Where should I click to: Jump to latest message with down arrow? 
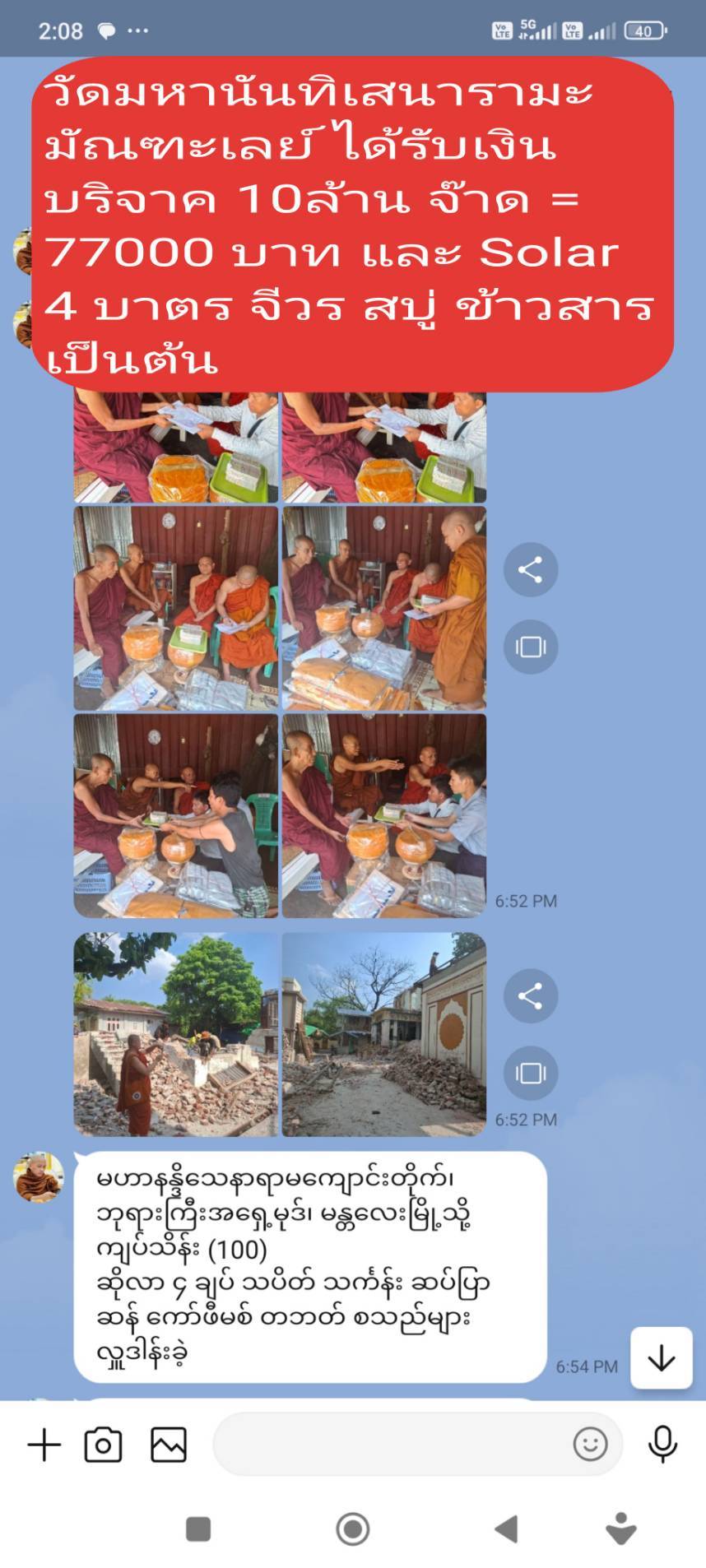(x=662, y=1358)
